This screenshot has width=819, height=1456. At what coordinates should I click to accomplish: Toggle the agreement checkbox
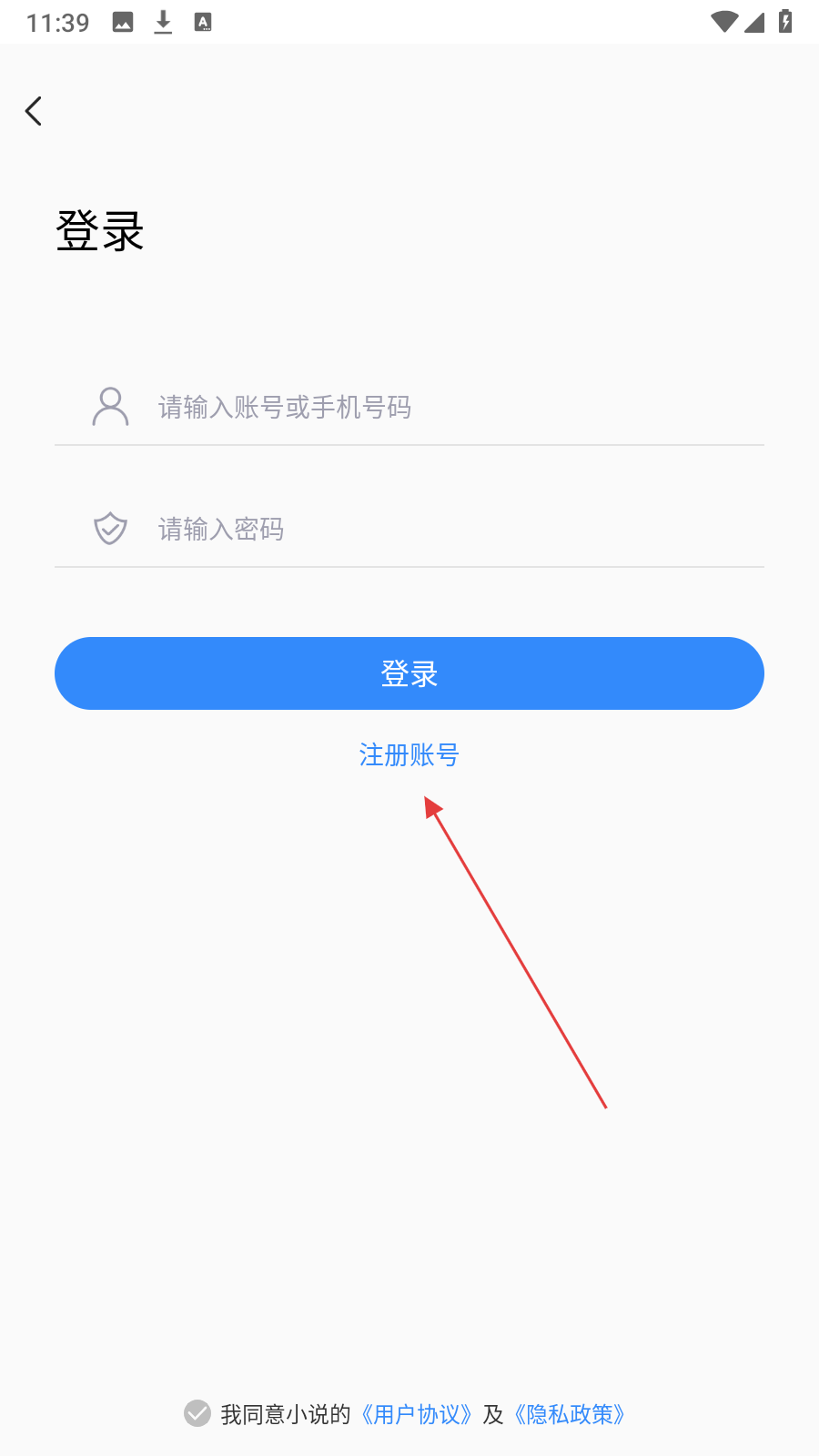point(197,1413)
